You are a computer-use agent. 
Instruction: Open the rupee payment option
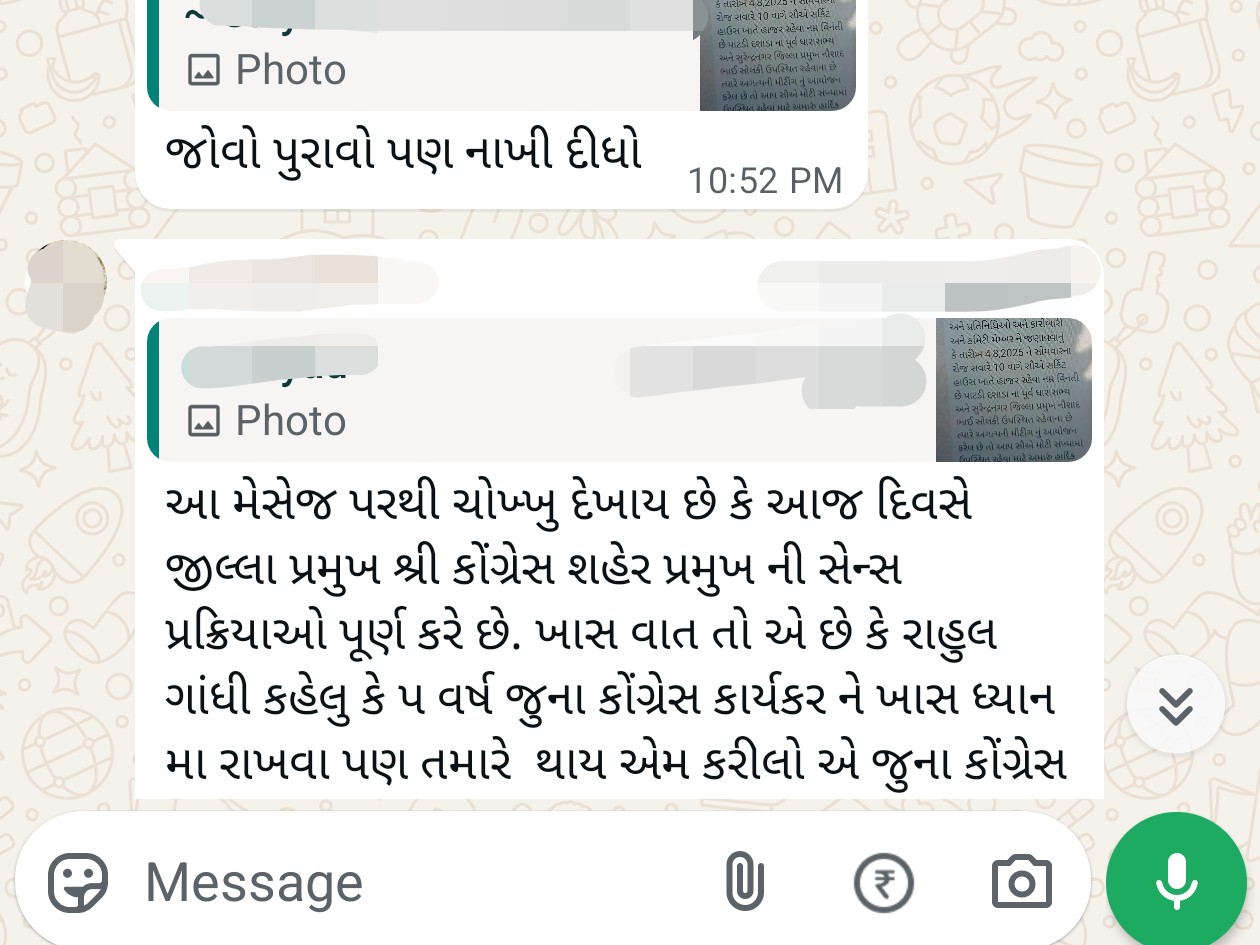pyautogui.click(x=884, y=882)
